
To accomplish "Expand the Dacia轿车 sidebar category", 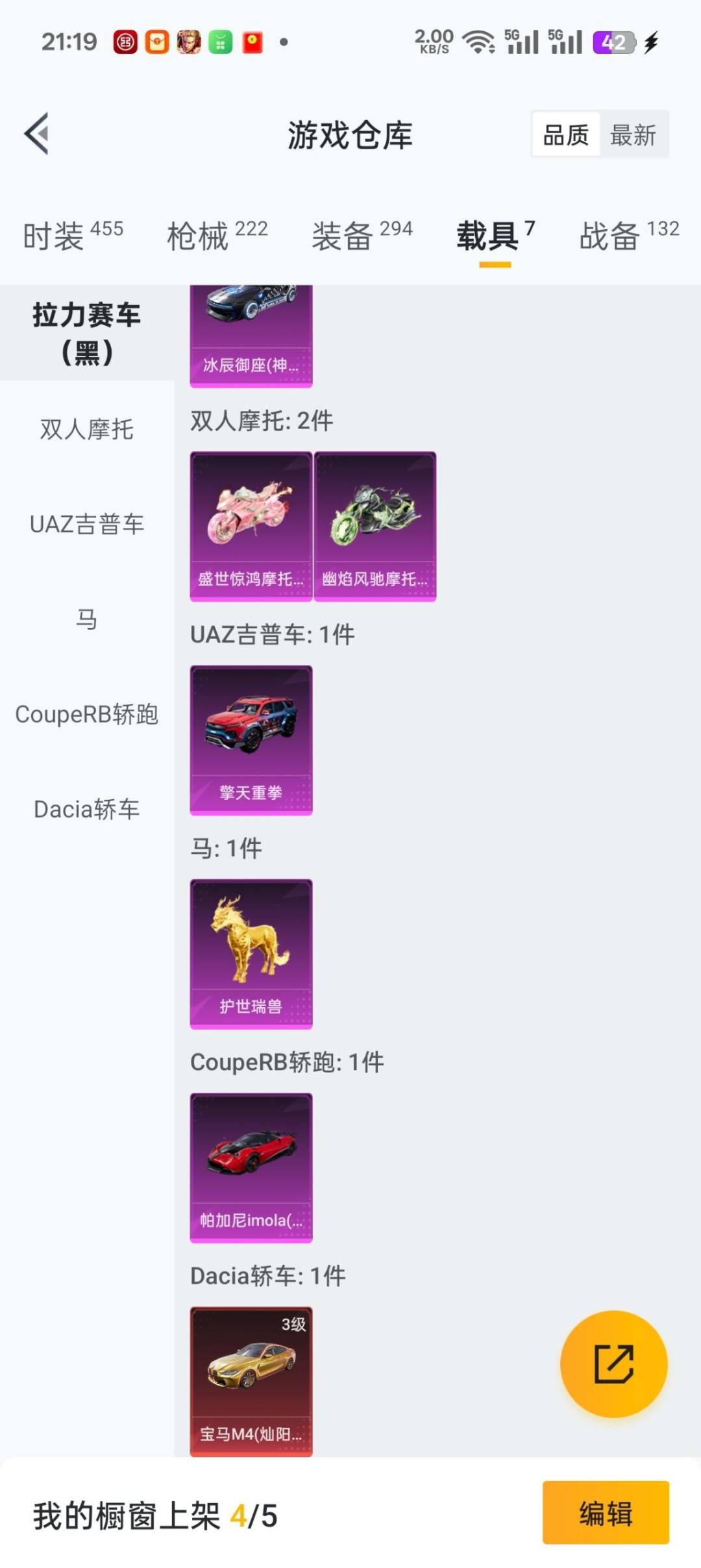I will pyautogui.click(x=86, y=809).
